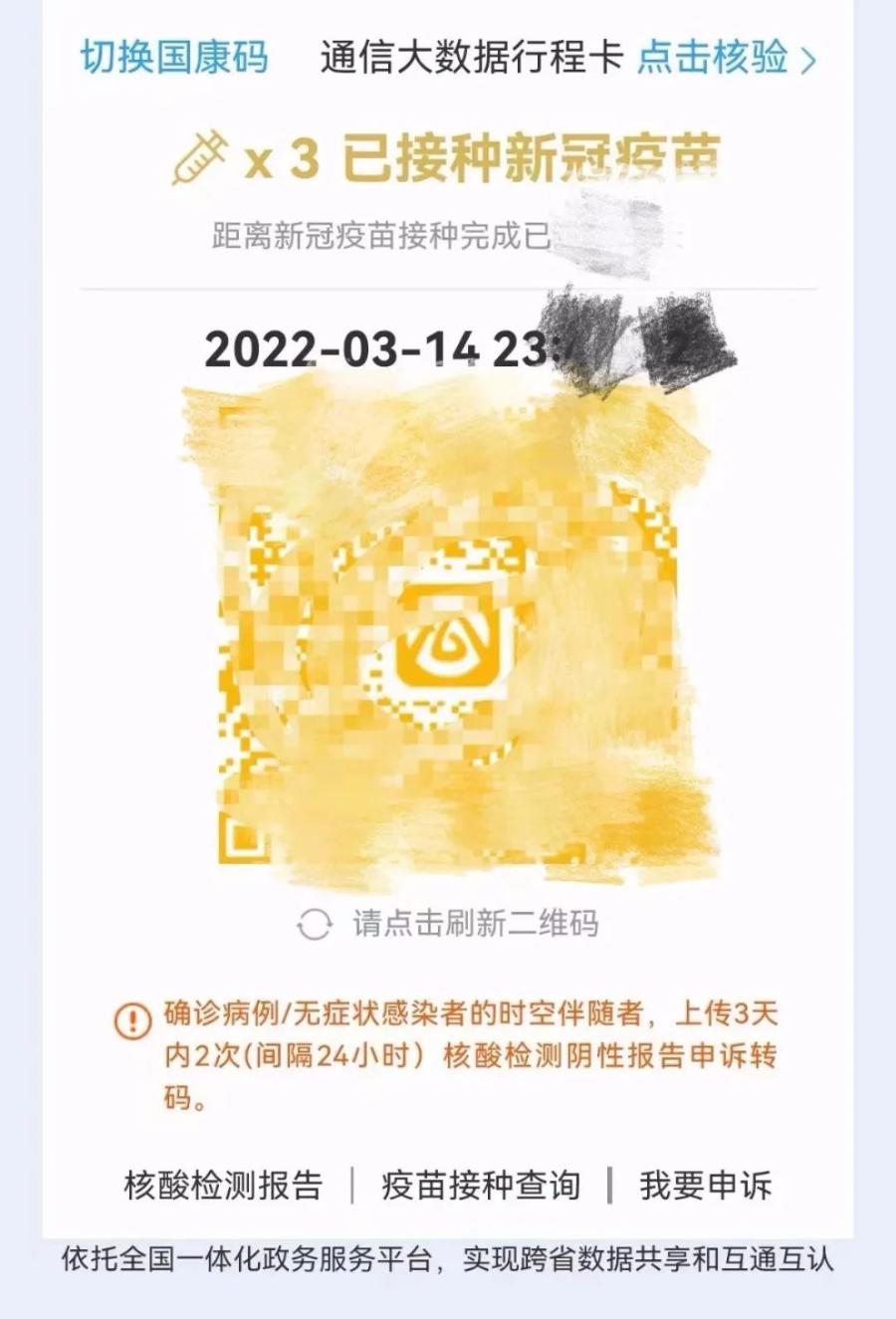Open 核酸检测报告 nucleic acid test report
896x1319 pixels.
coord(224,1186)
